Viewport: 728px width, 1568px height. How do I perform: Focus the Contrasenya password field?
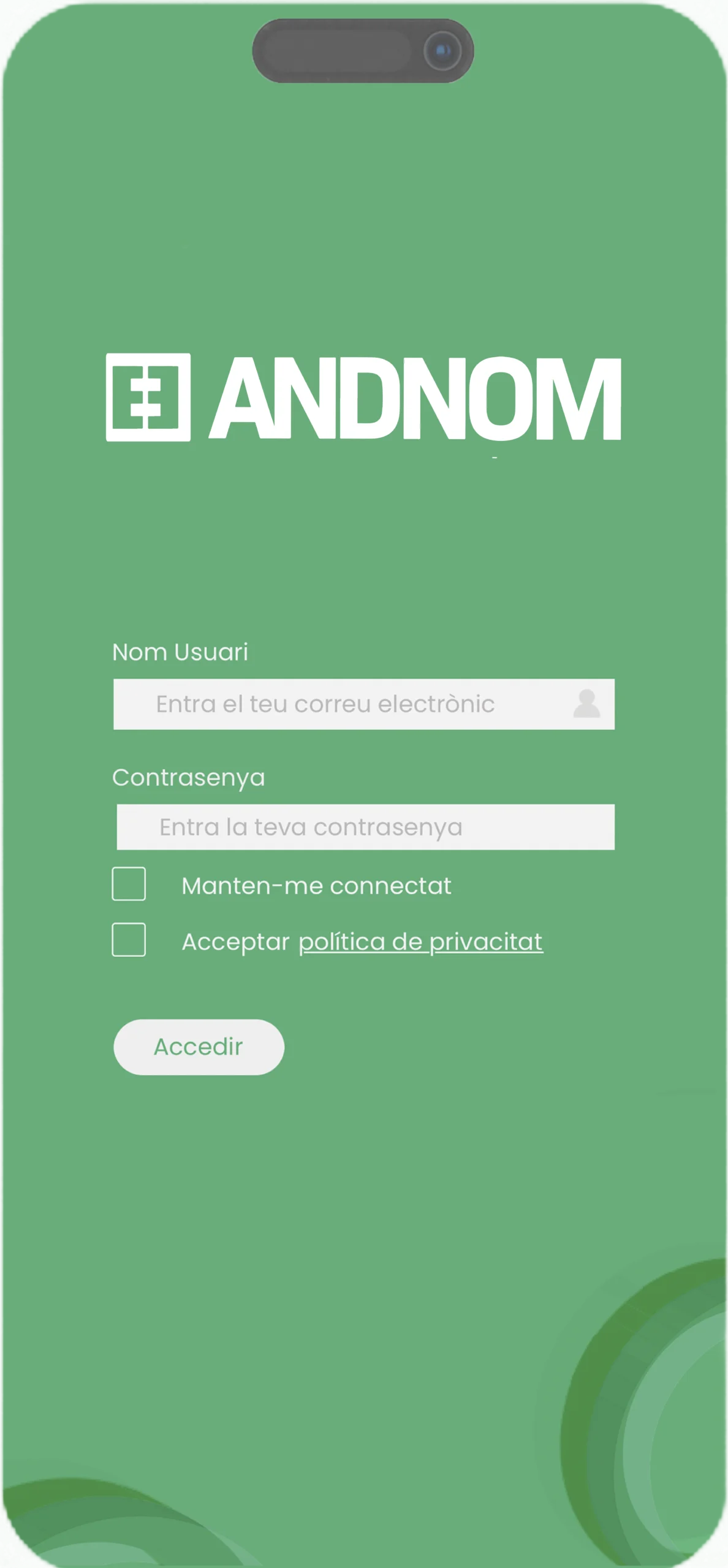(x=365, y=827)
